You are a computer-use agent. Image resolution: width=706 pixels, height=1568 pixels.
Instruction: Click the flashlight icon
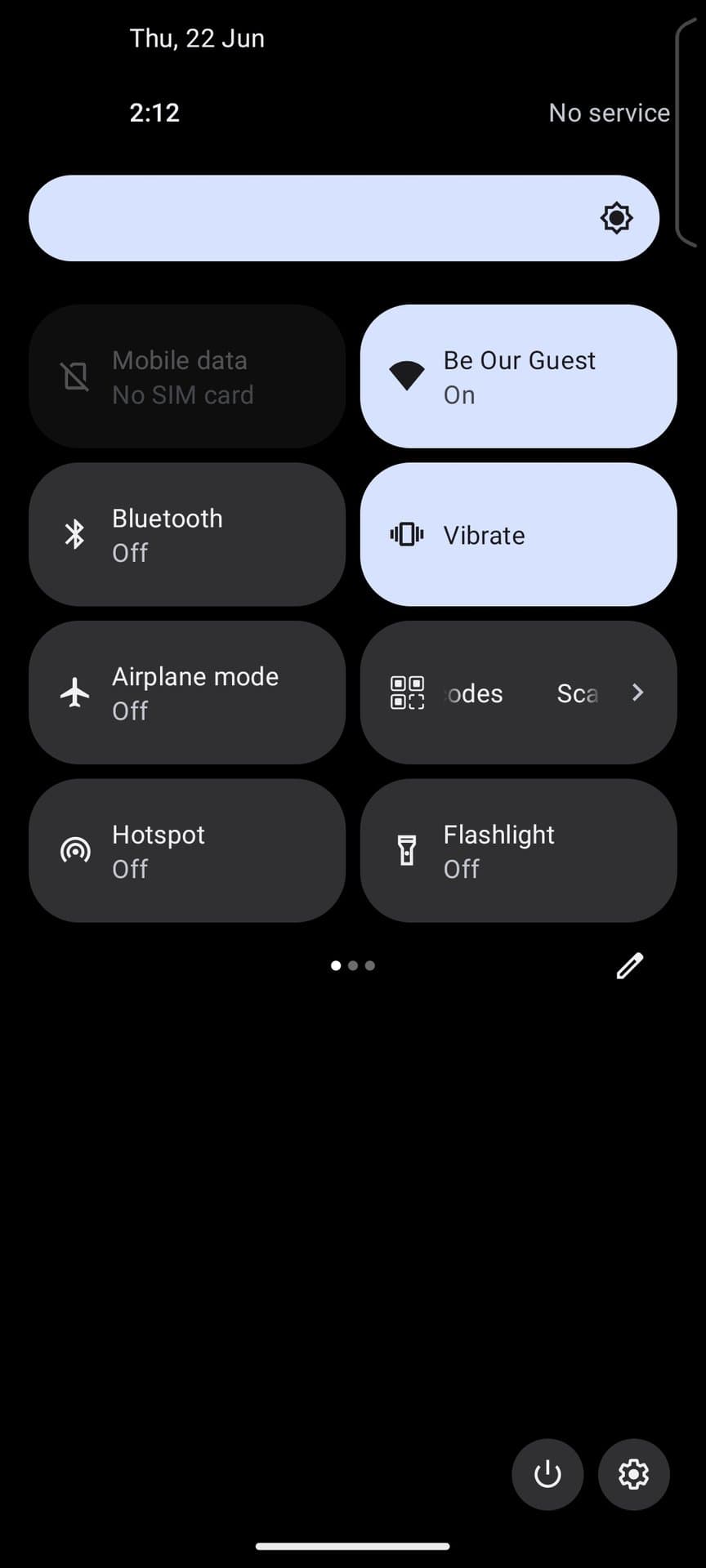click(x=406, y=850)
